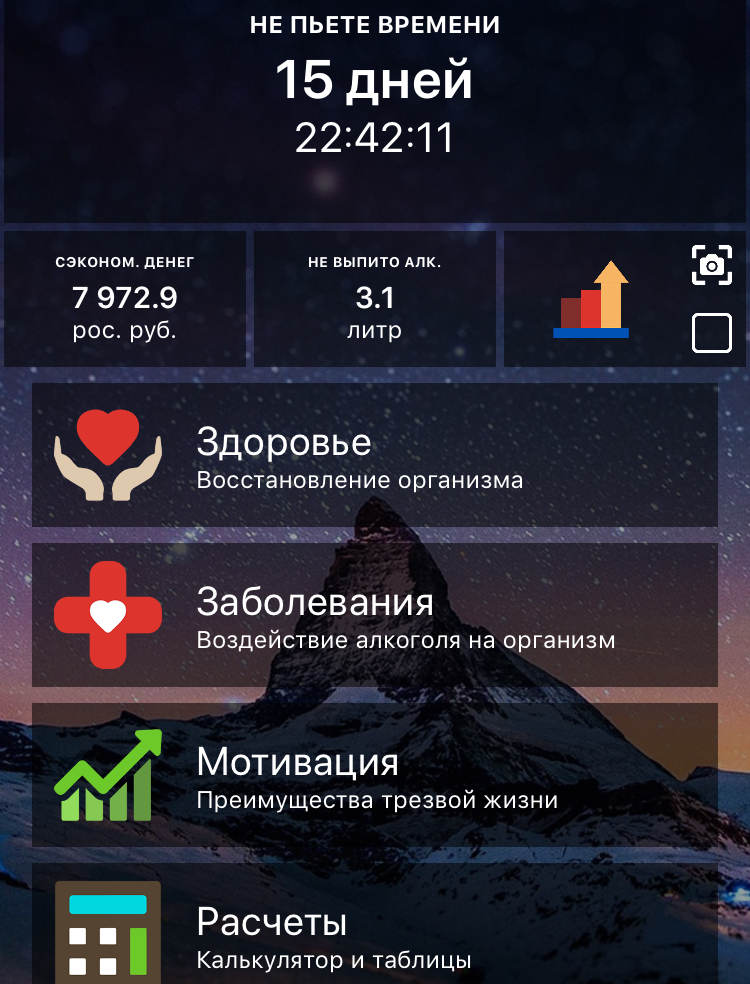Open the Здоровье section
Image resolution: width=750 pixels, height=984 pixels.
(x=375, y=455)
